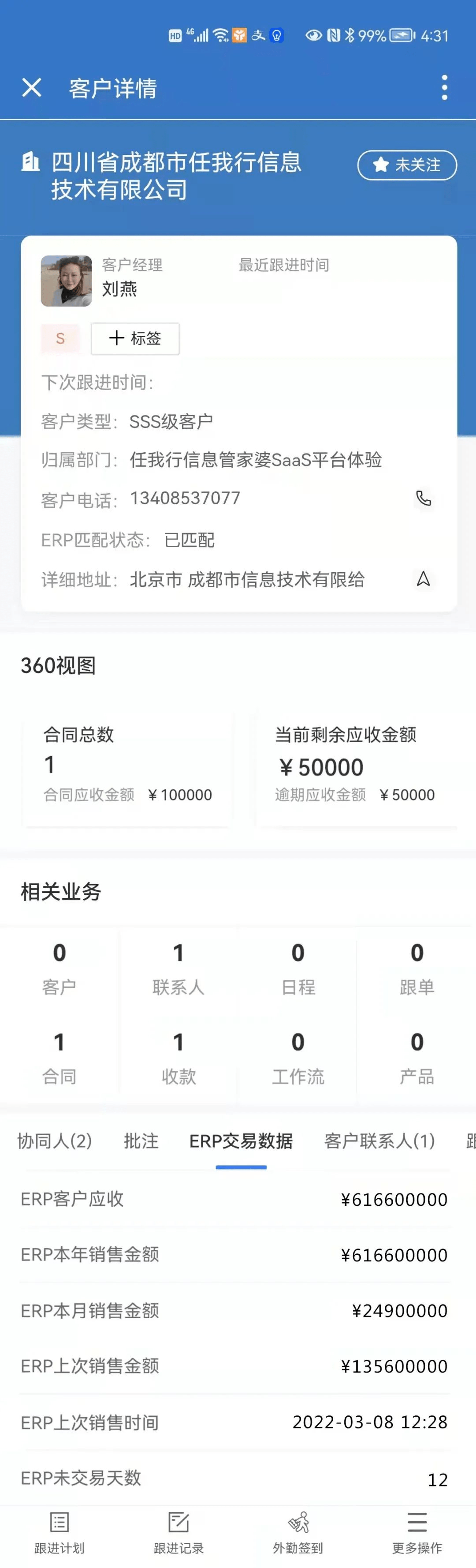Open the overflow menu

coord(444,88)
